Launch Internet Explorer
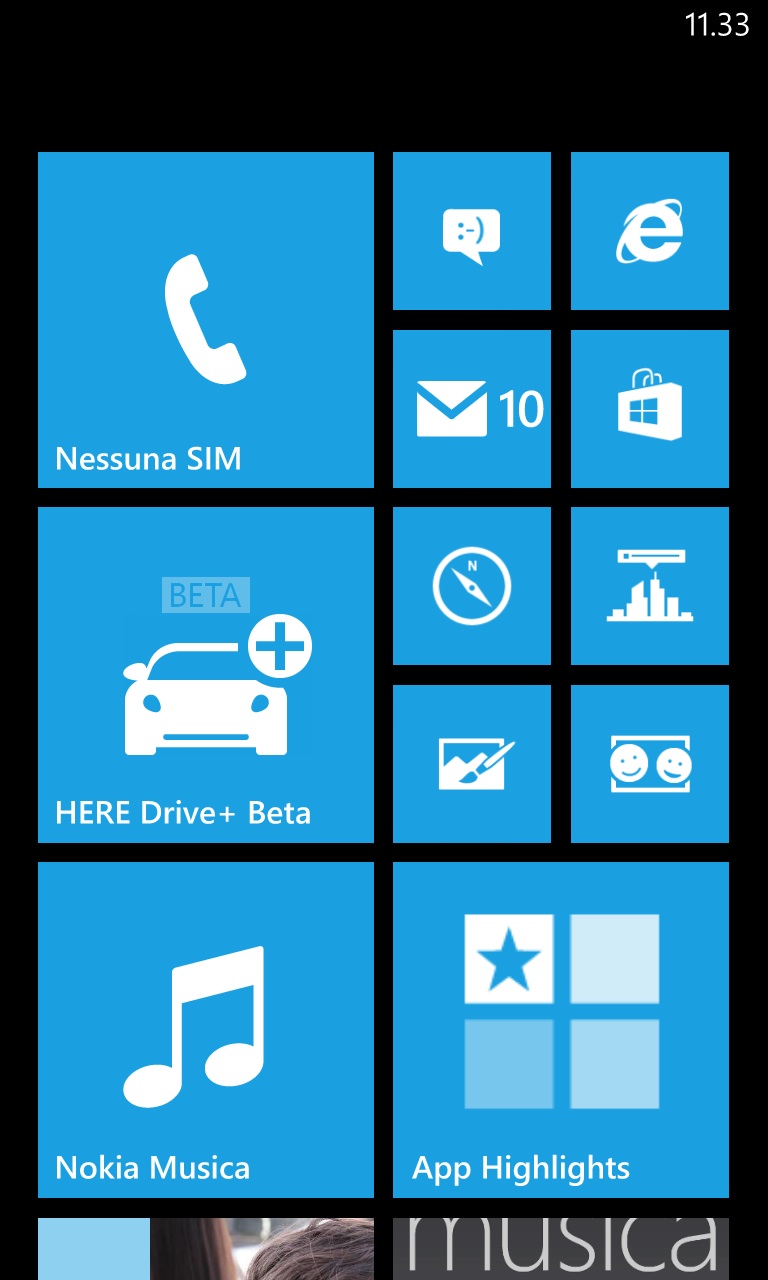The image size is (768, 1280). coord(649,231)
